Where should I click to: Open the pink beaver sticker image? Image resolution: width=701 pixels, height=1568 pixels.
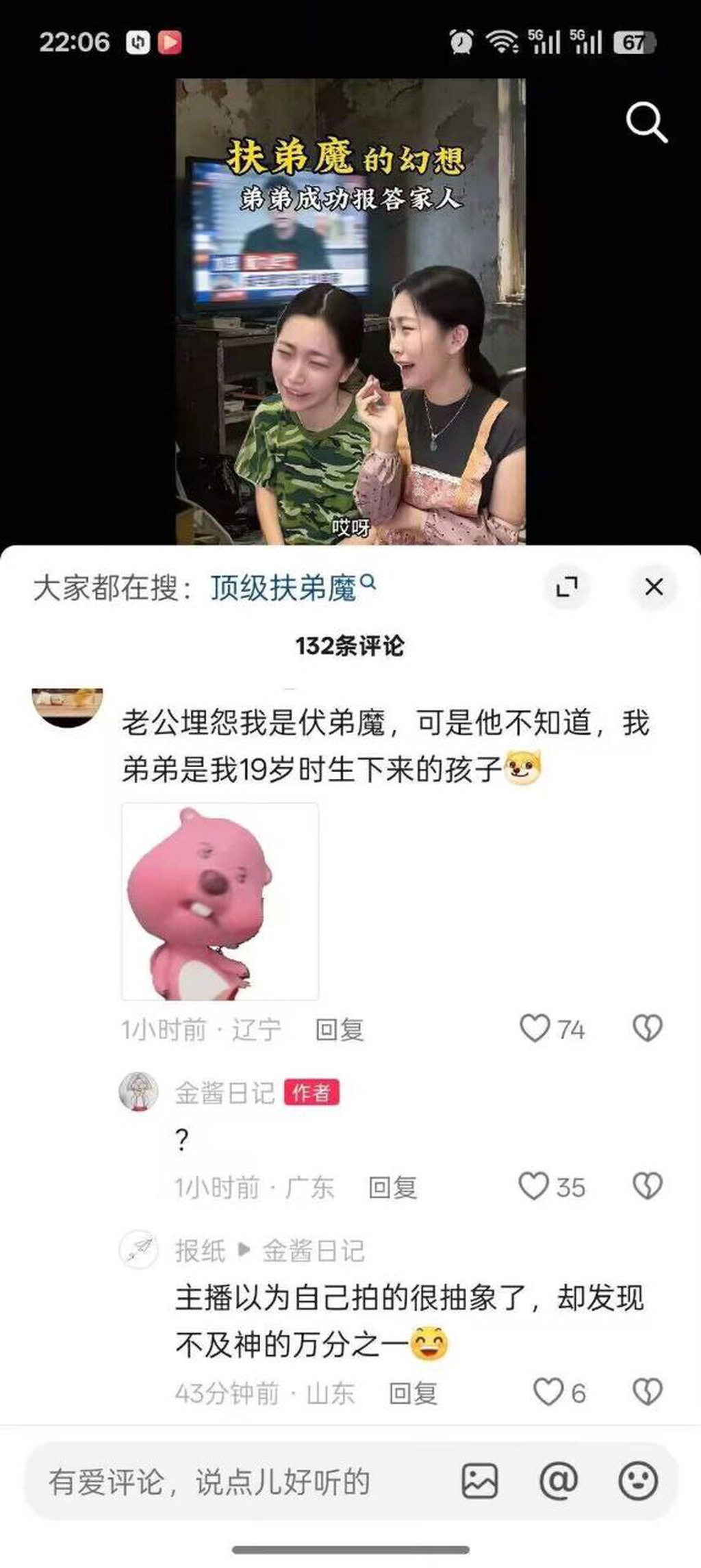[220, 901]
